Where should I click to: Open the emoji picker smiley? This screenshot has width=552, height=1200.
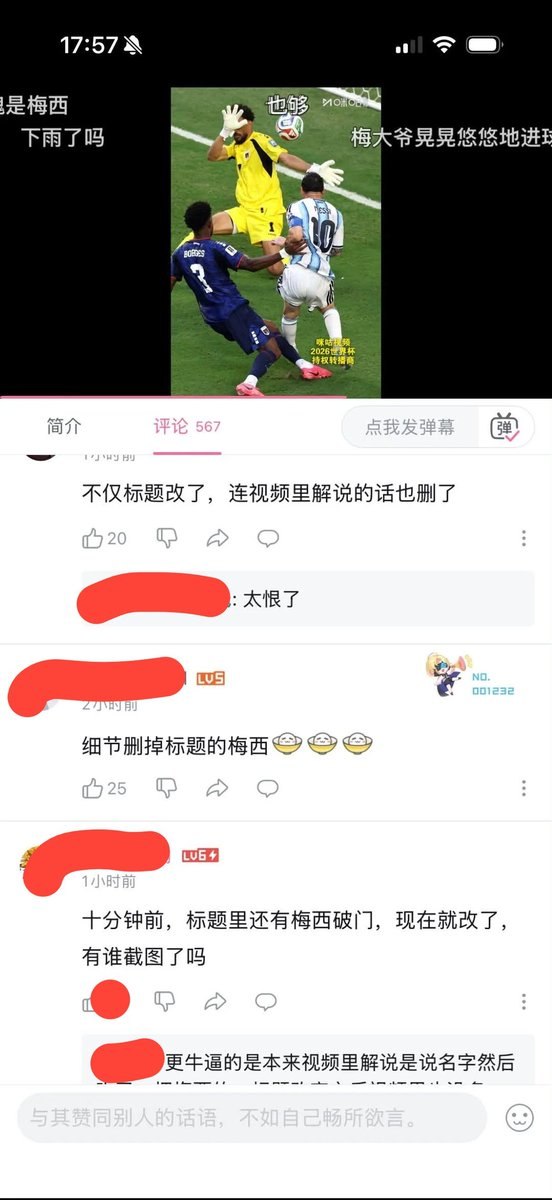pos(519,1118)
